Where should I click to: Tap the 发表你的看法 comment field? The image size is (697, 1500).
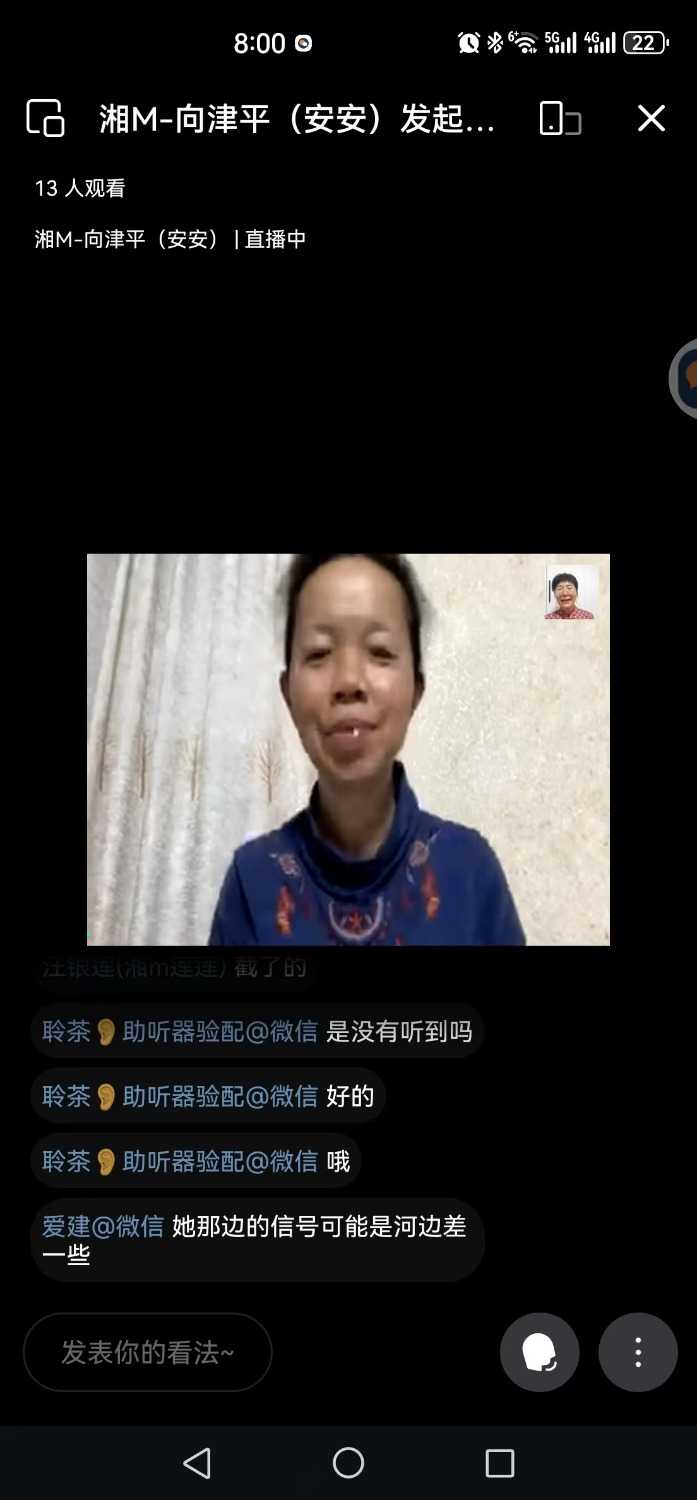(148, 1352)
